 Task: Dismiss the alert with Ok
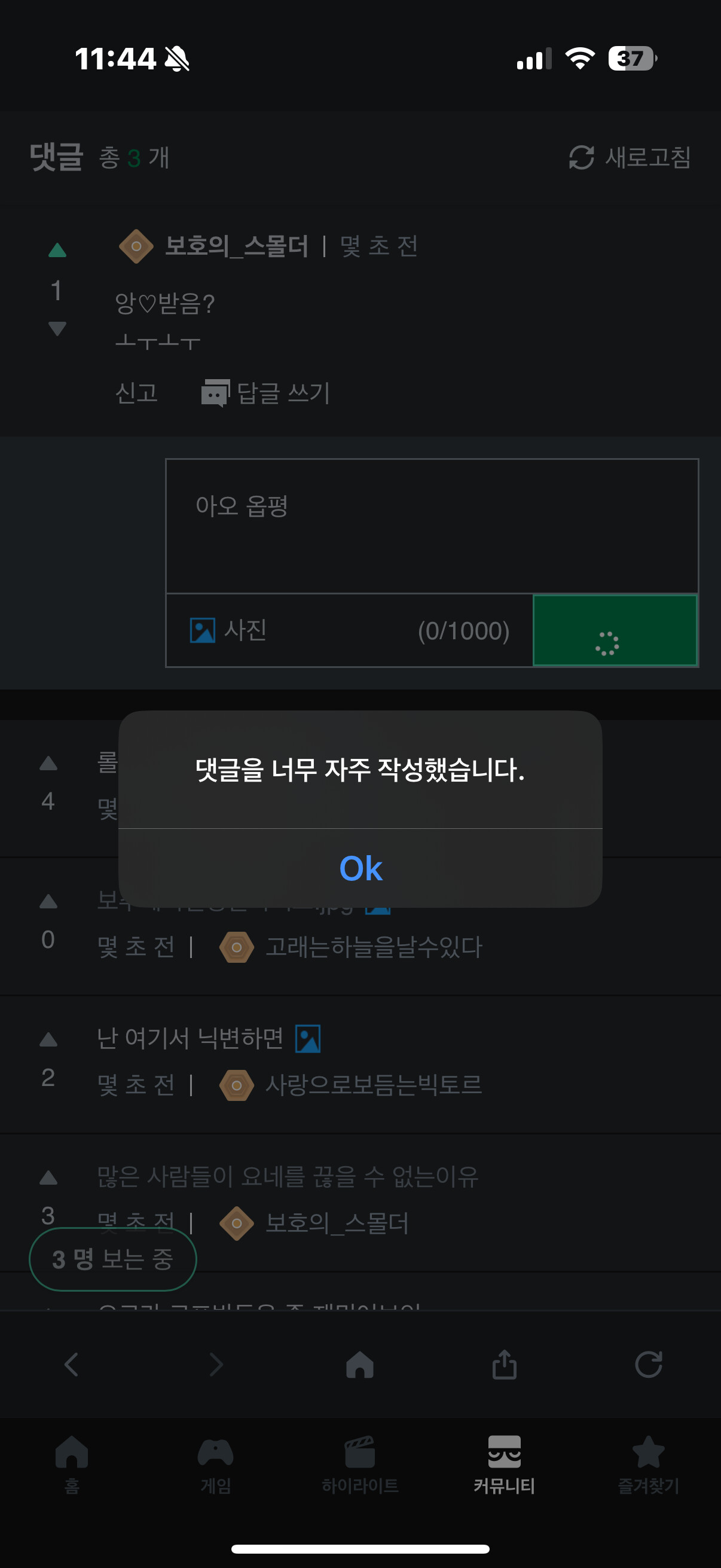point(360,868)
